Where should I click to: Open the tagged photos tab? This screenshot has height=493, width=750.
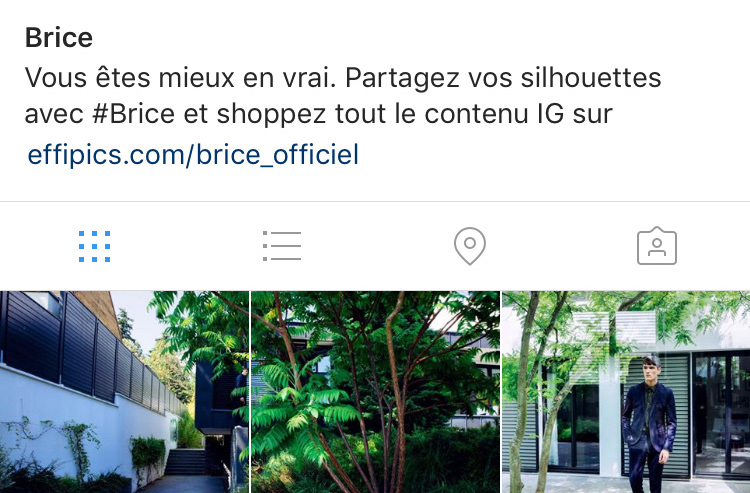pyautogui.click(x=657, y=246)
